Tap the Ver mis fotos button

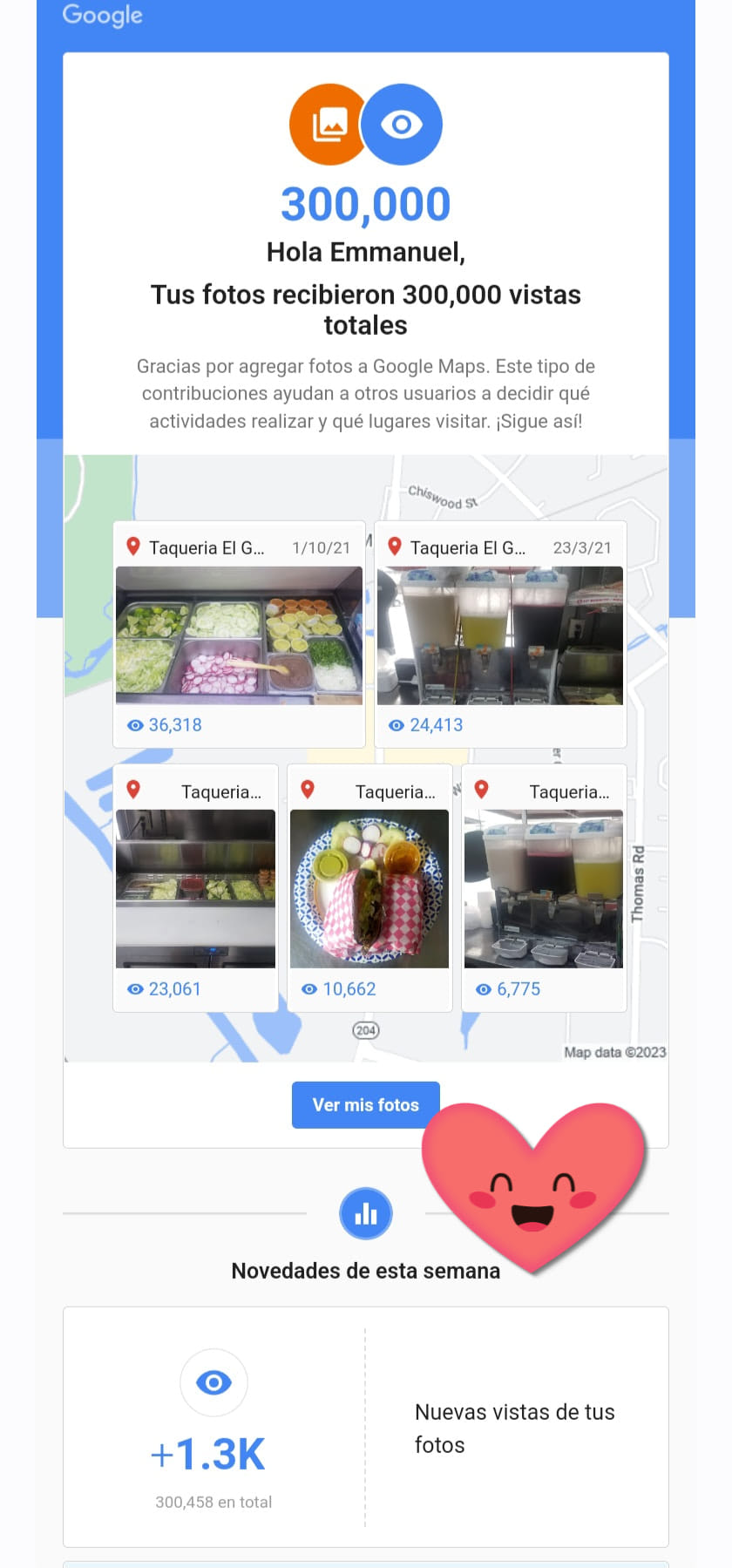pos(365,1104)
